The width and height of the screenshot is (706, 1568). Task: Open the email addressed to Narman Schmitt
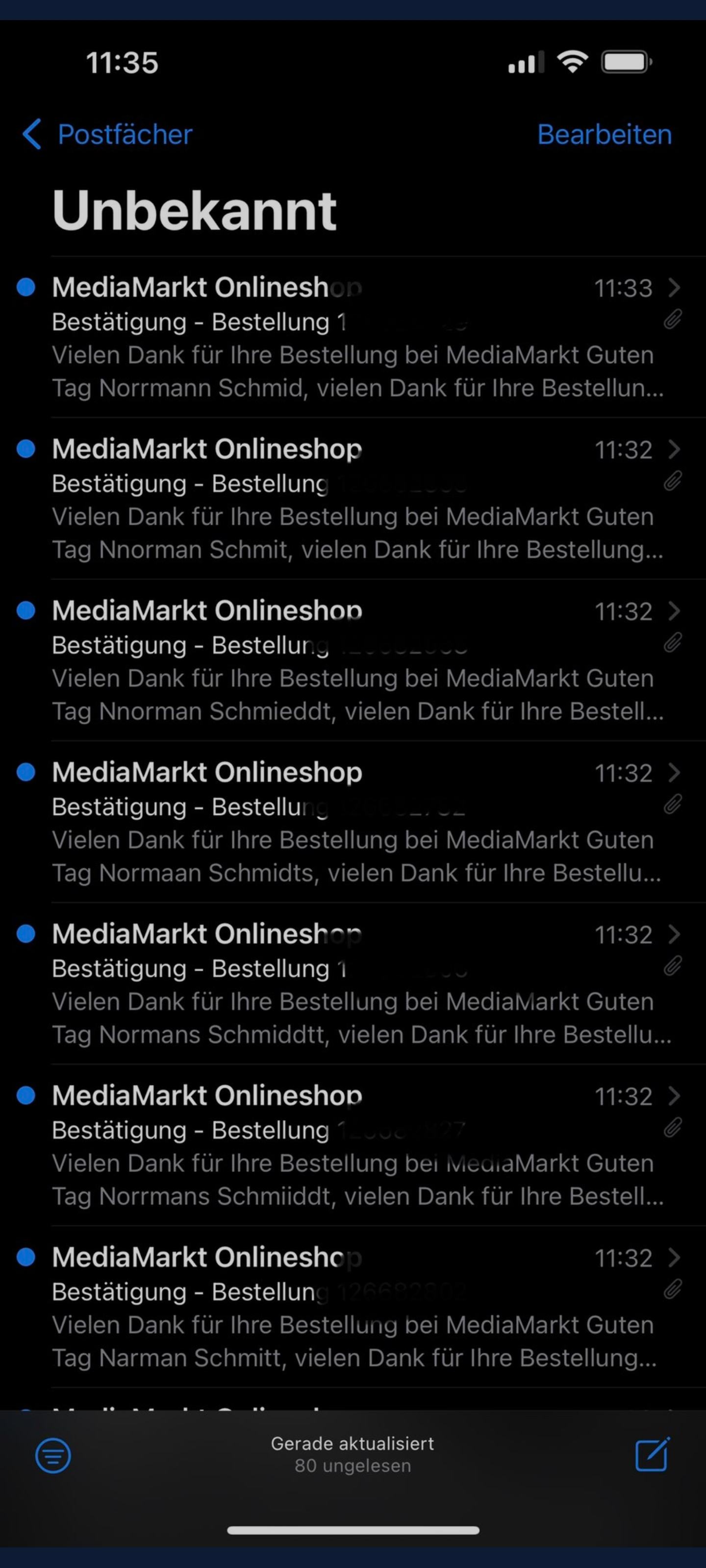pyautogui.click(x=353, y=1307)
